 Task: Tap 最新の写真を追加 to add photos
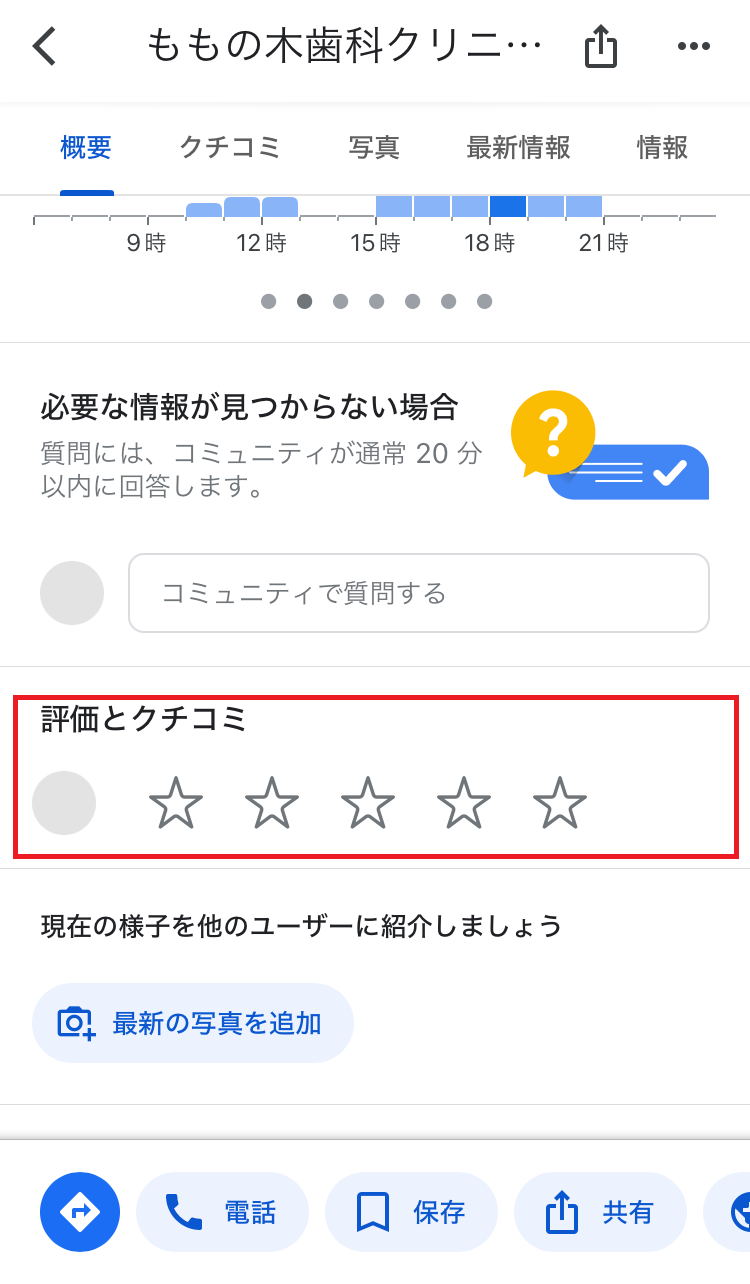[x=193, y=1023]
